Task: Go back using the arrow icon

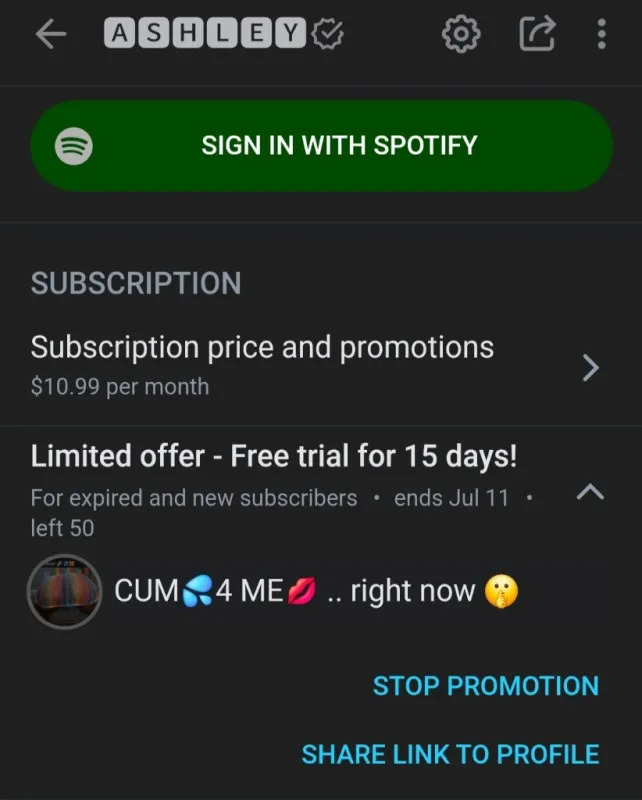Action: pyautogui.click(x=51, y=35)
